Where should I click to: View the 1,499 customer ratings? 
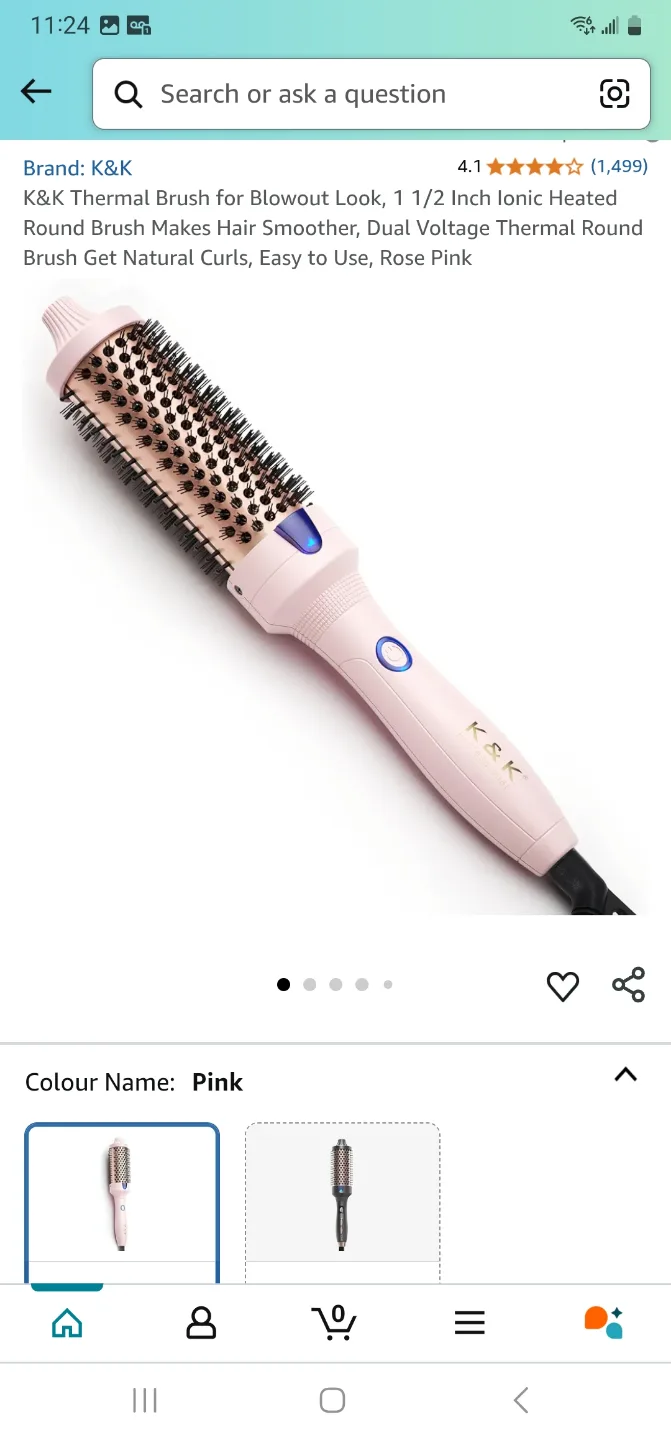618,166
